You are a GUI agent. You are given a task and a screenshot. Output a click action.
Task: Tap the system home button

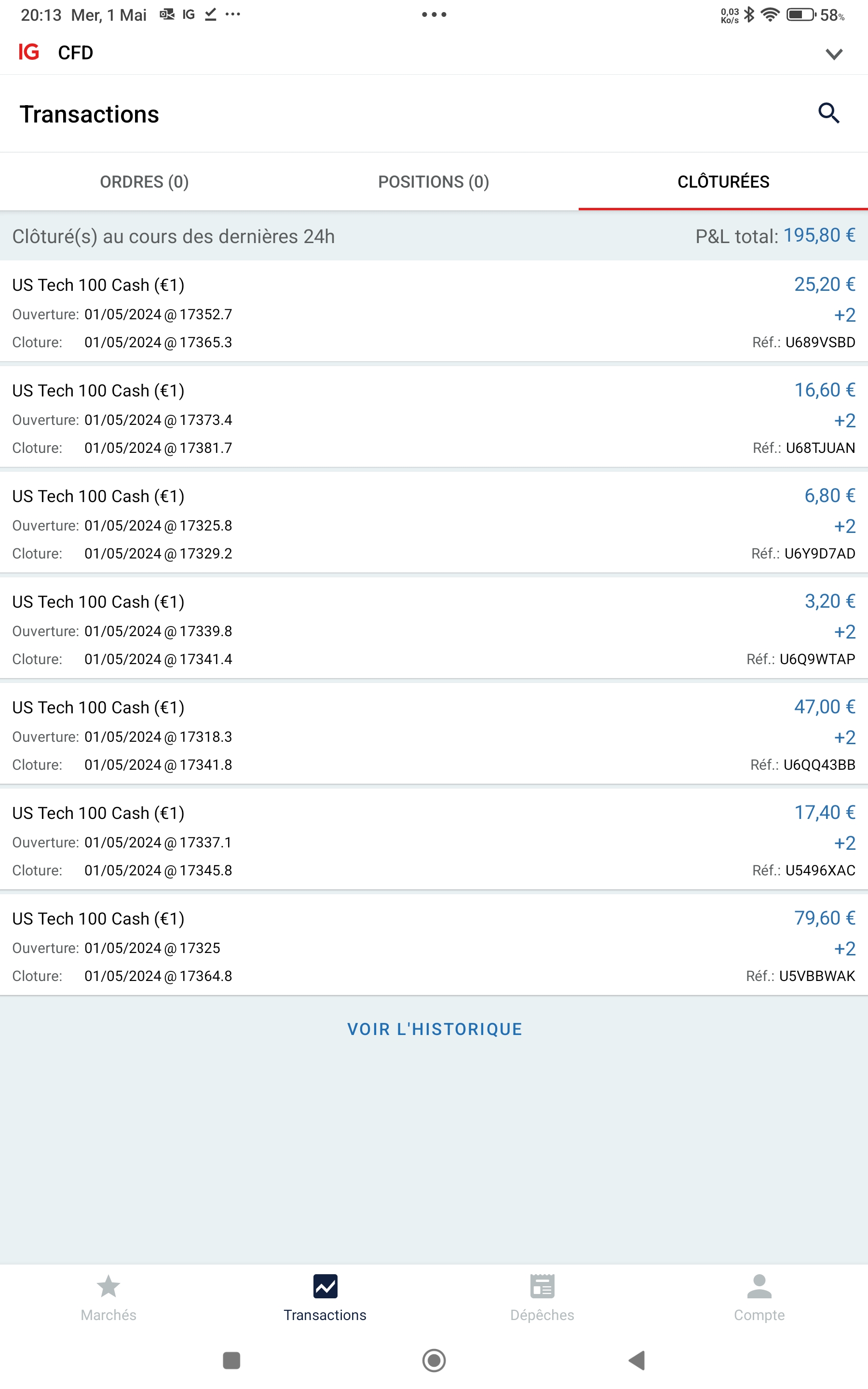434,1360
